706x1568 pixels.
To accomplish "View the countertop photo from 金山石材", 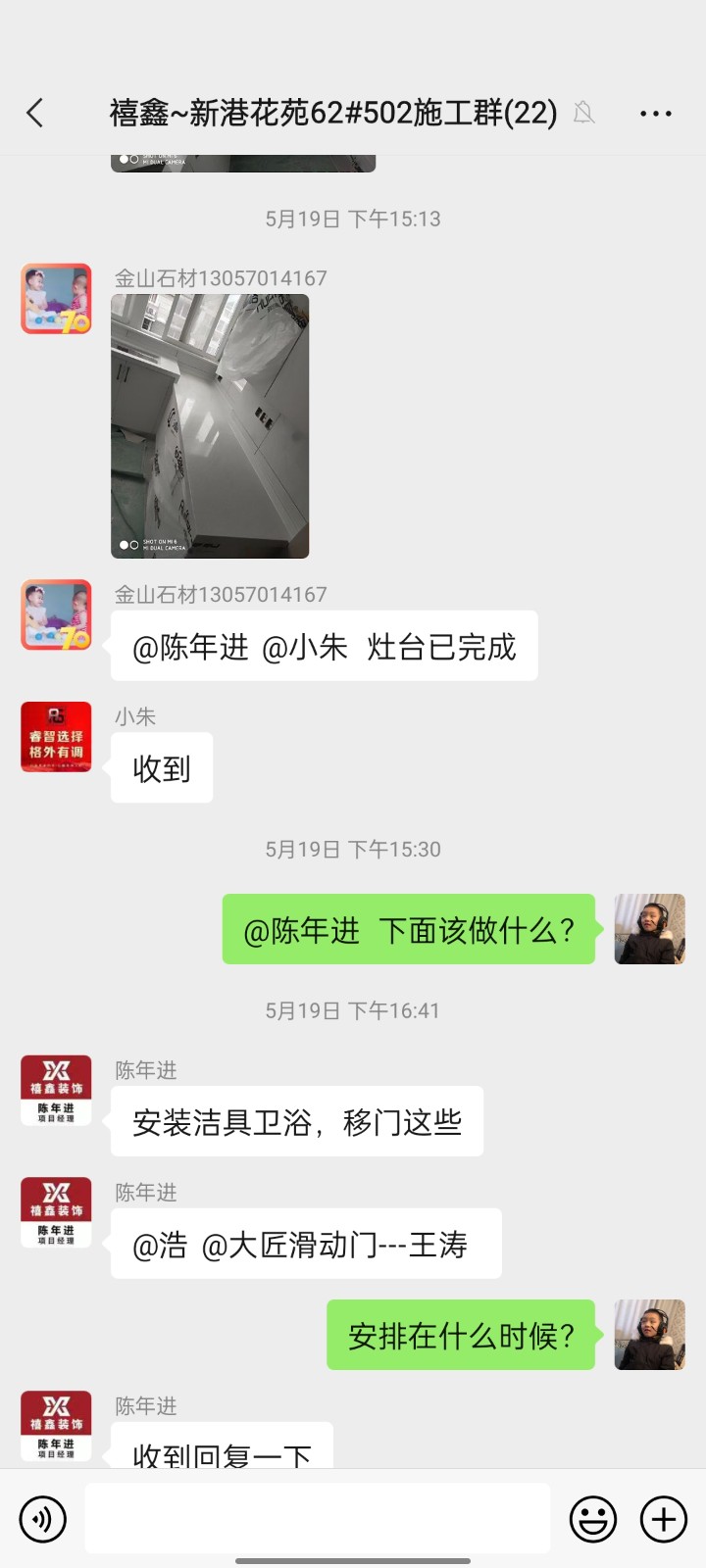I will point(210,426).
